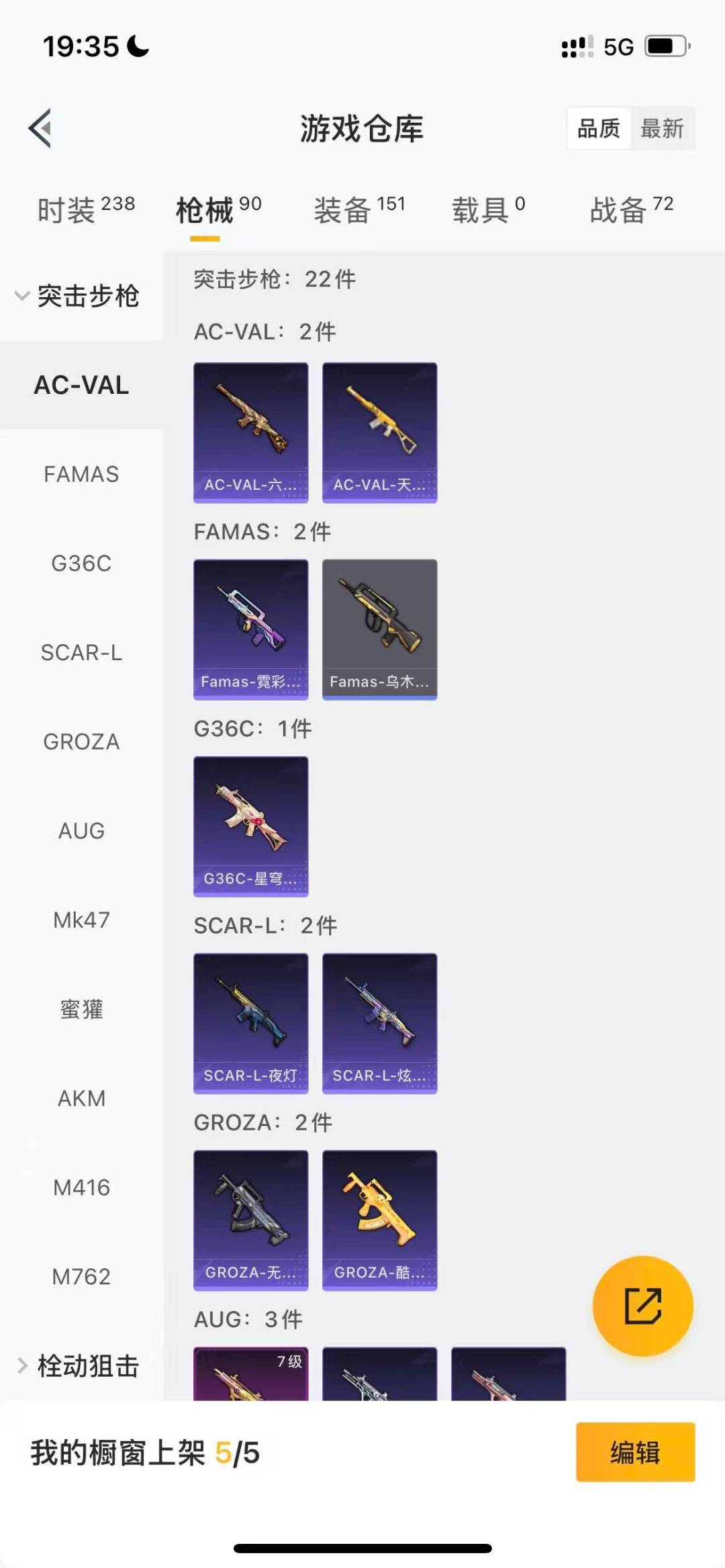Go back using the top-left arrow
Viewport: 725px width, 1568px height.
(40, 128)
